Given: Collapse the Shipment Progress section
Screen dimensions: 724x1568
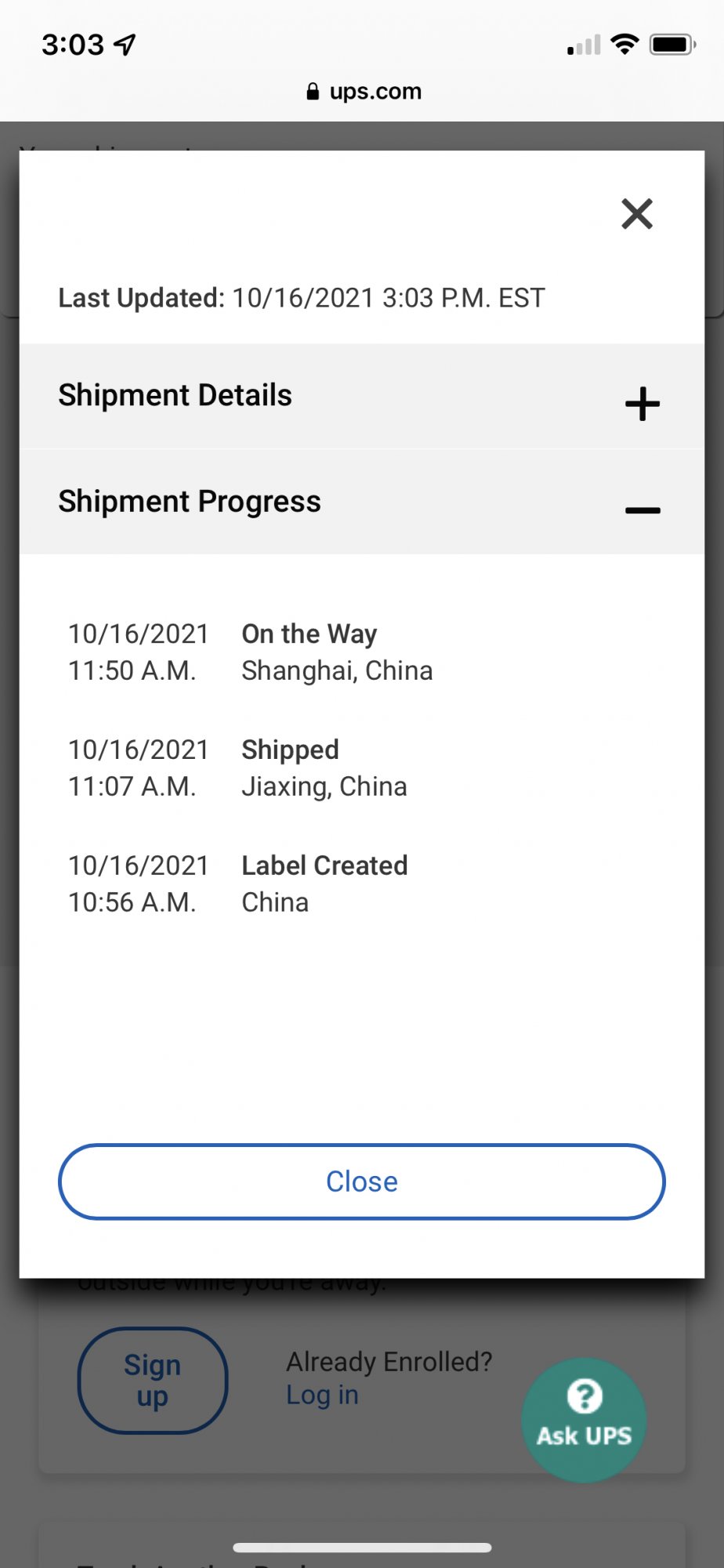Looking at the screenshot, I should point(642,510).
